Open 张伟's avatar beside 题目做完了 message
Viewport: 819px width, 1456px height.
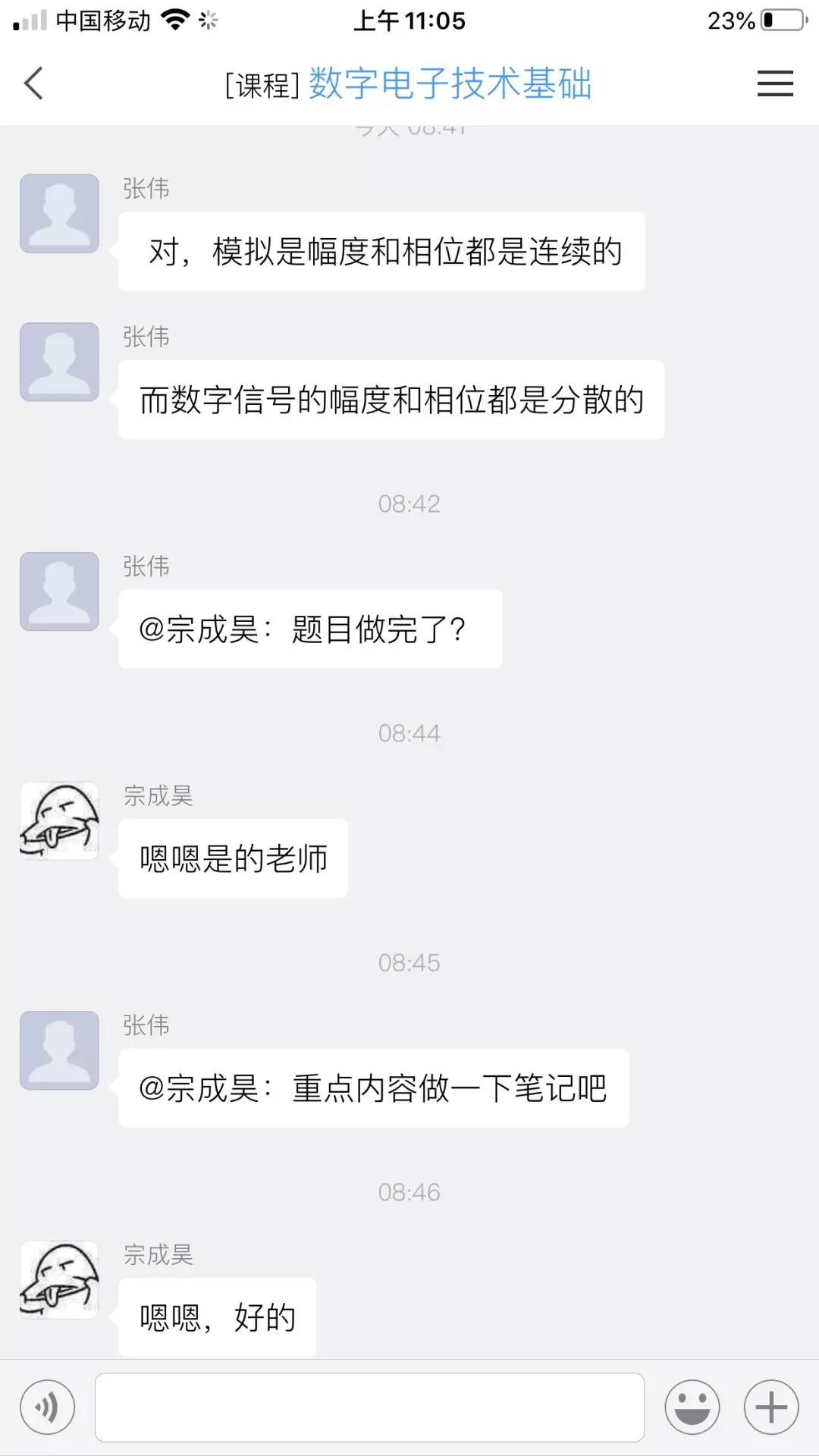click(59, 591)
